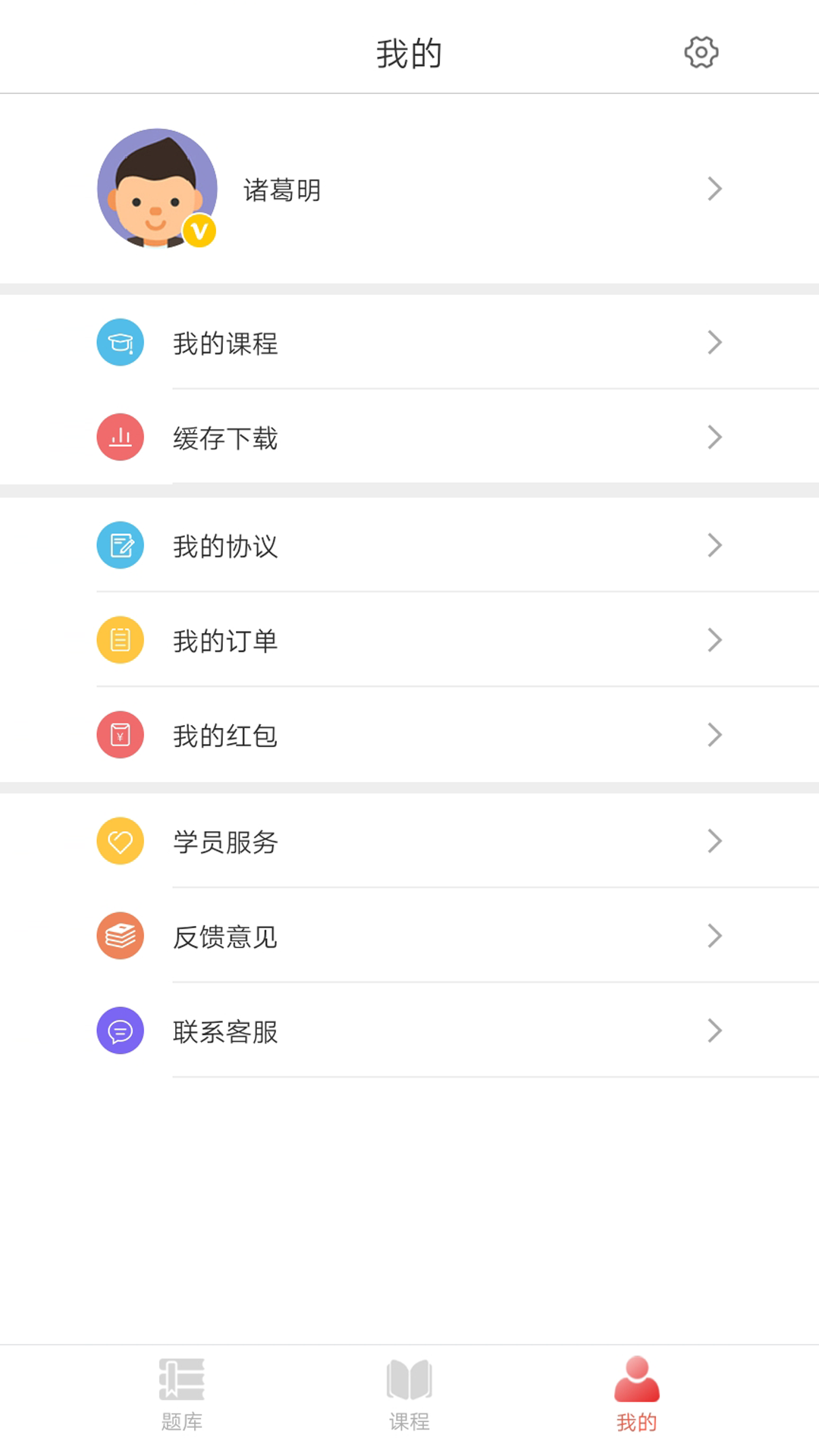Click the 学员服务 heart icon
The image size is (819, 1456).
click(x=120, y=841)
